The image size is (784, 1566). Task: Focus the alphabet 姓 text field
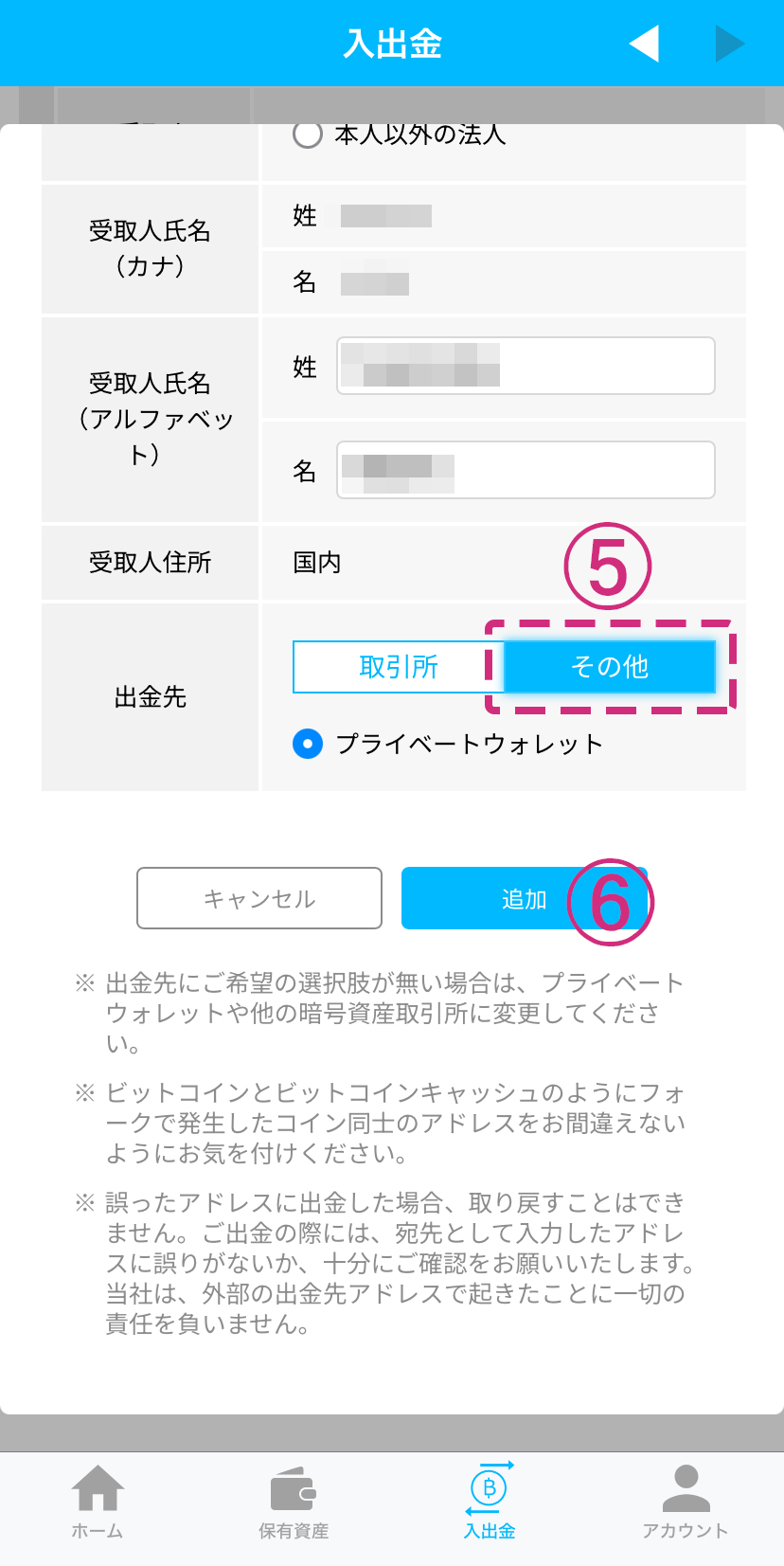[526, 366]
